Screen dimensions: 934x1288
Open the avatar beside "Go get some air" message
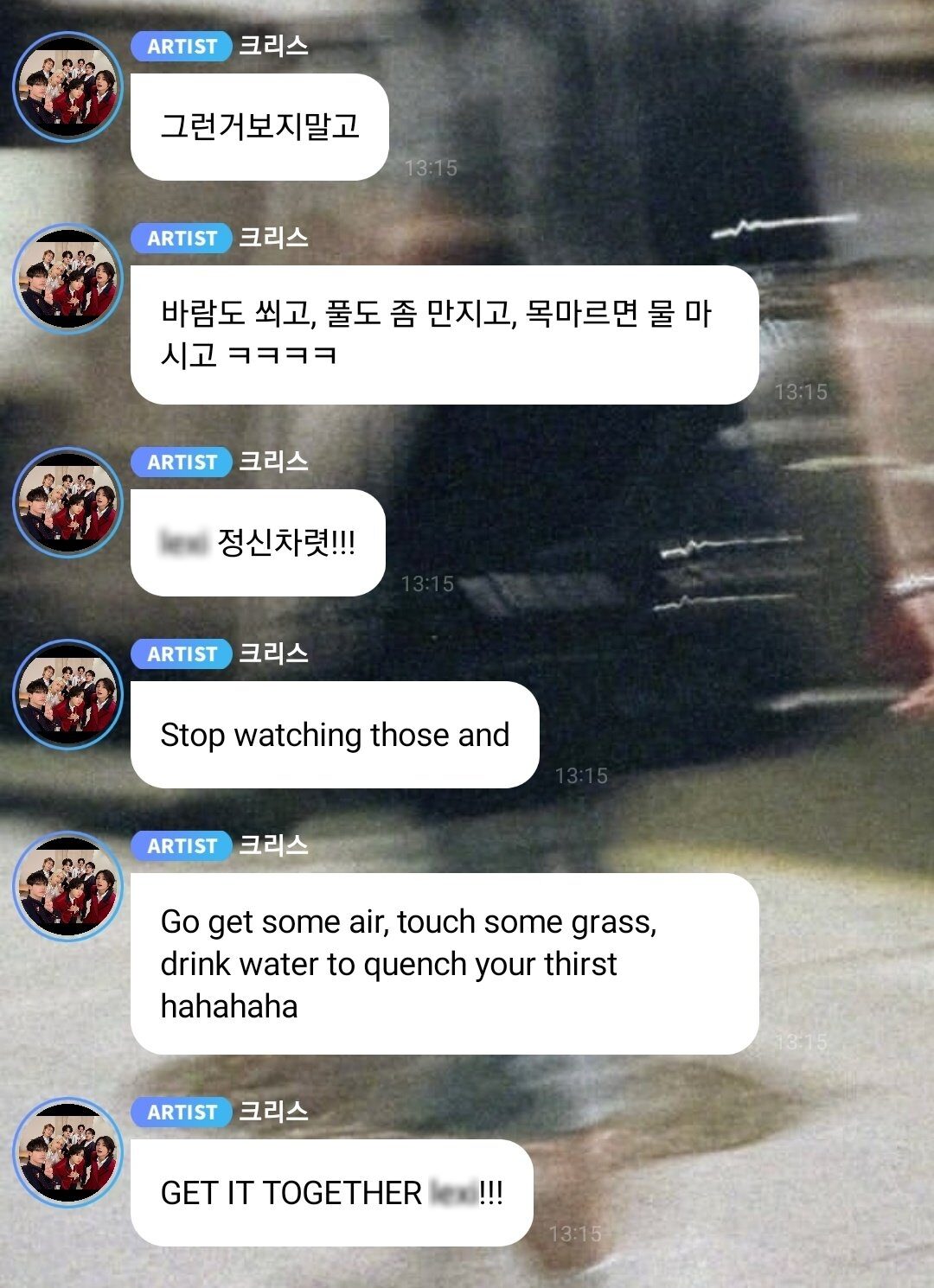coord(67,886)
